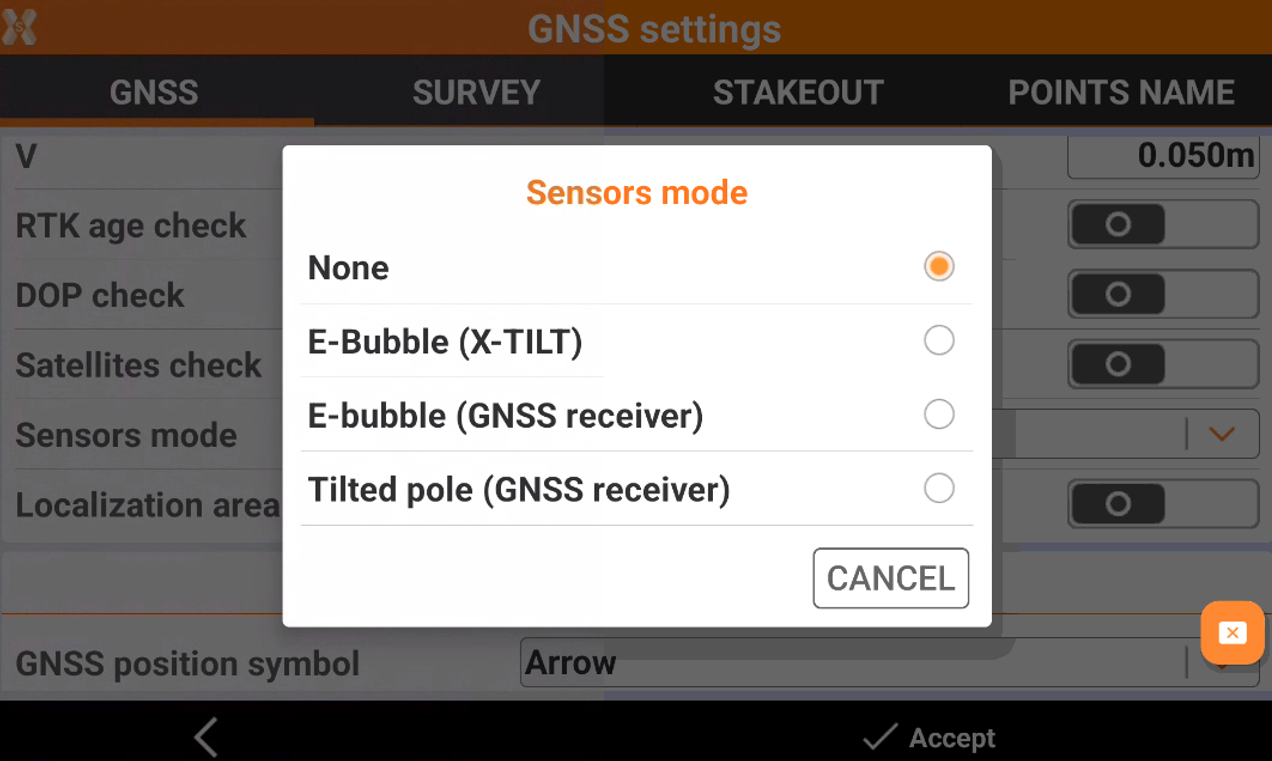
Task: Switch to the GNSS tab
Action: pos(154,93)
